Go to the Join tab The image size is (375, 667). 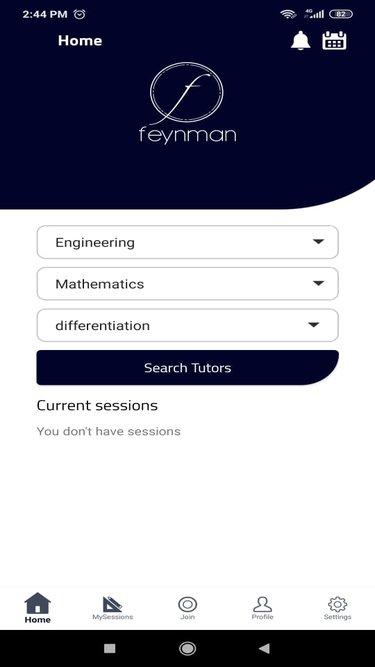click(x=188, y=608)
